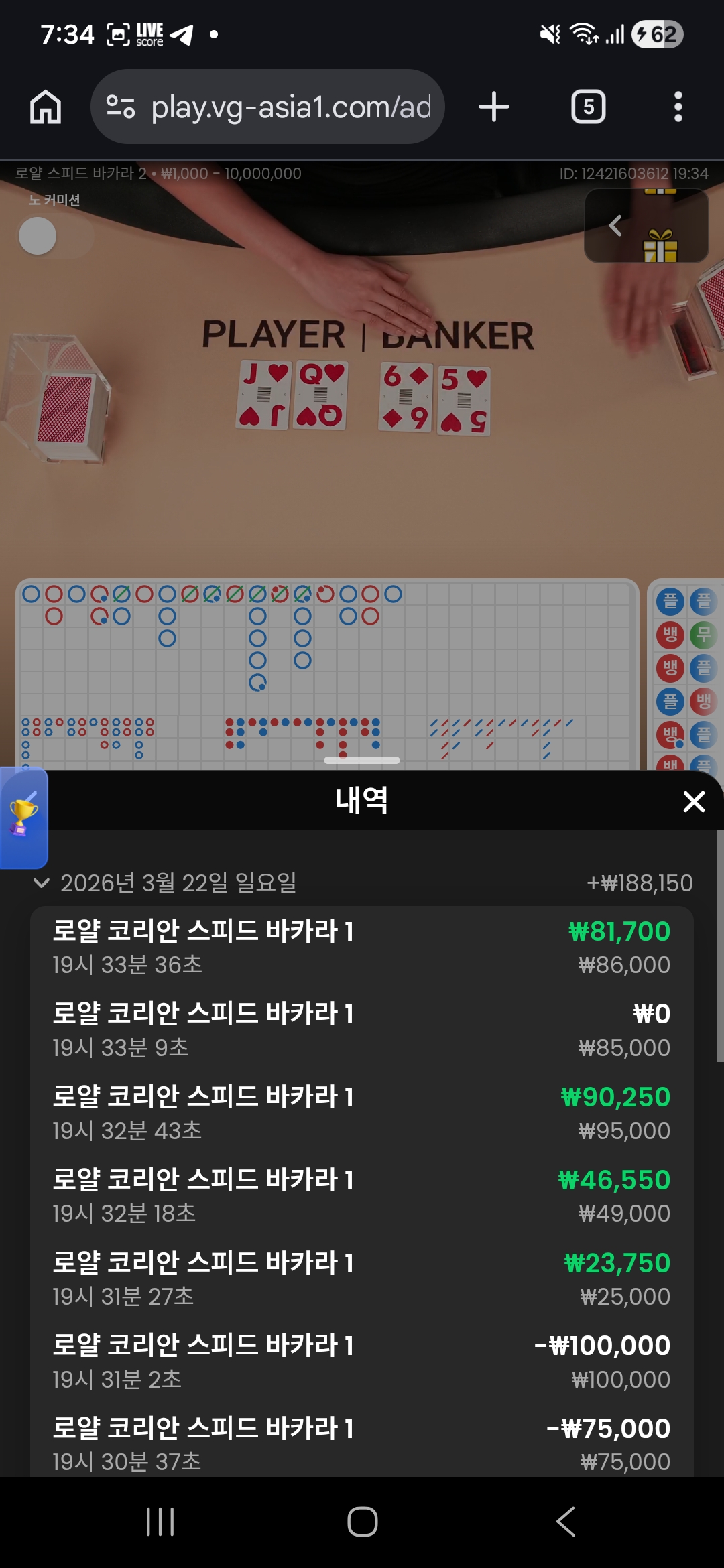Viewport: 724px width, 1568px height.
Task: Select the -₩100,000 losing bet entry
Action: 362,1360
